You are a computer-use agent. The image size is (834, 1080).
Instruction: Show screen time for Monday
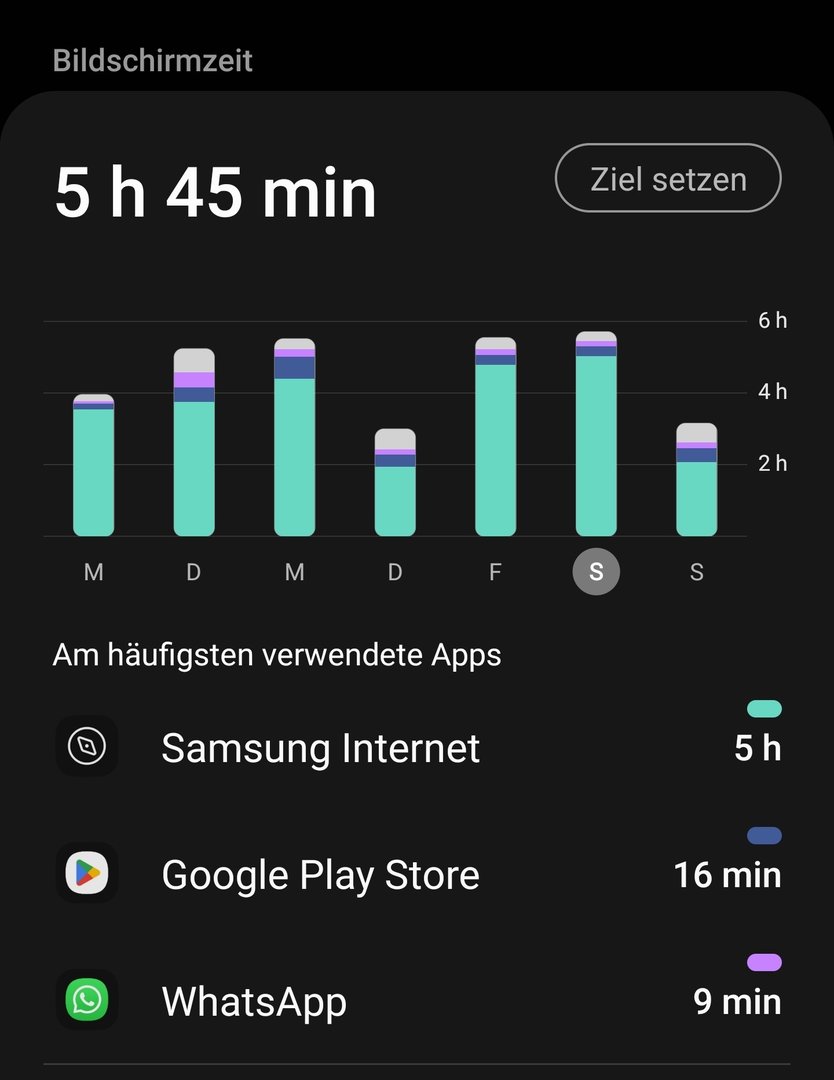click(x=93, y=468)
